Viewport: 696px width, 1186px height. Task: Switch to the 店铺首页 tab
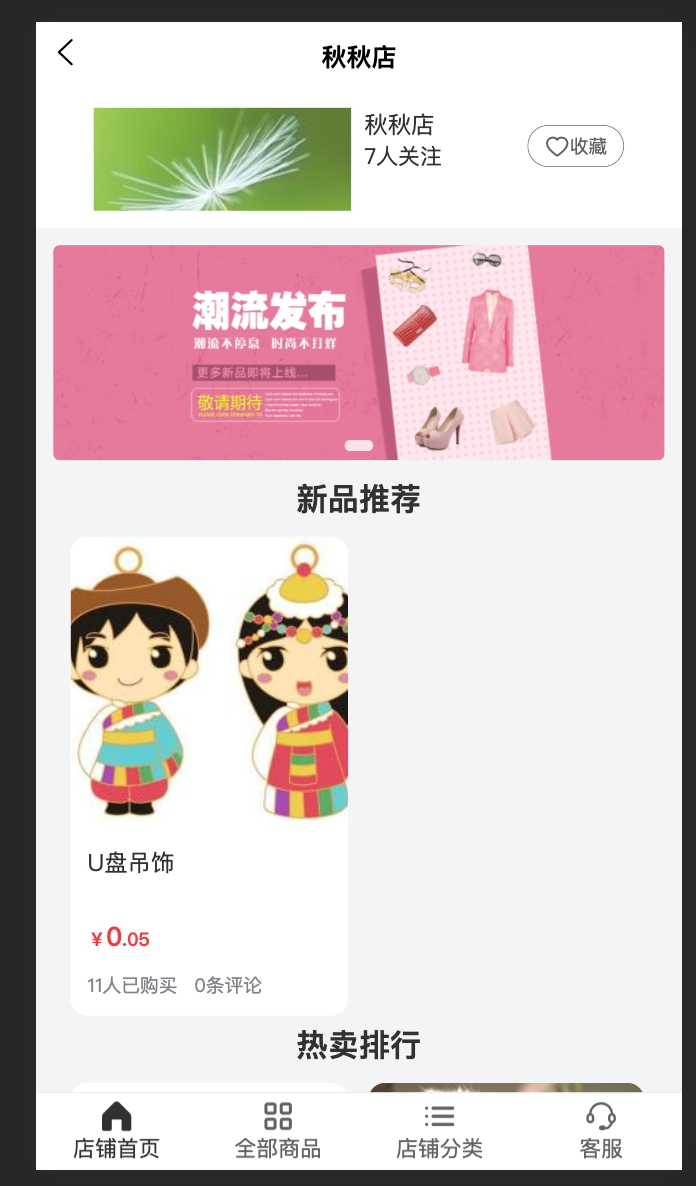(x=116, y=1131)
